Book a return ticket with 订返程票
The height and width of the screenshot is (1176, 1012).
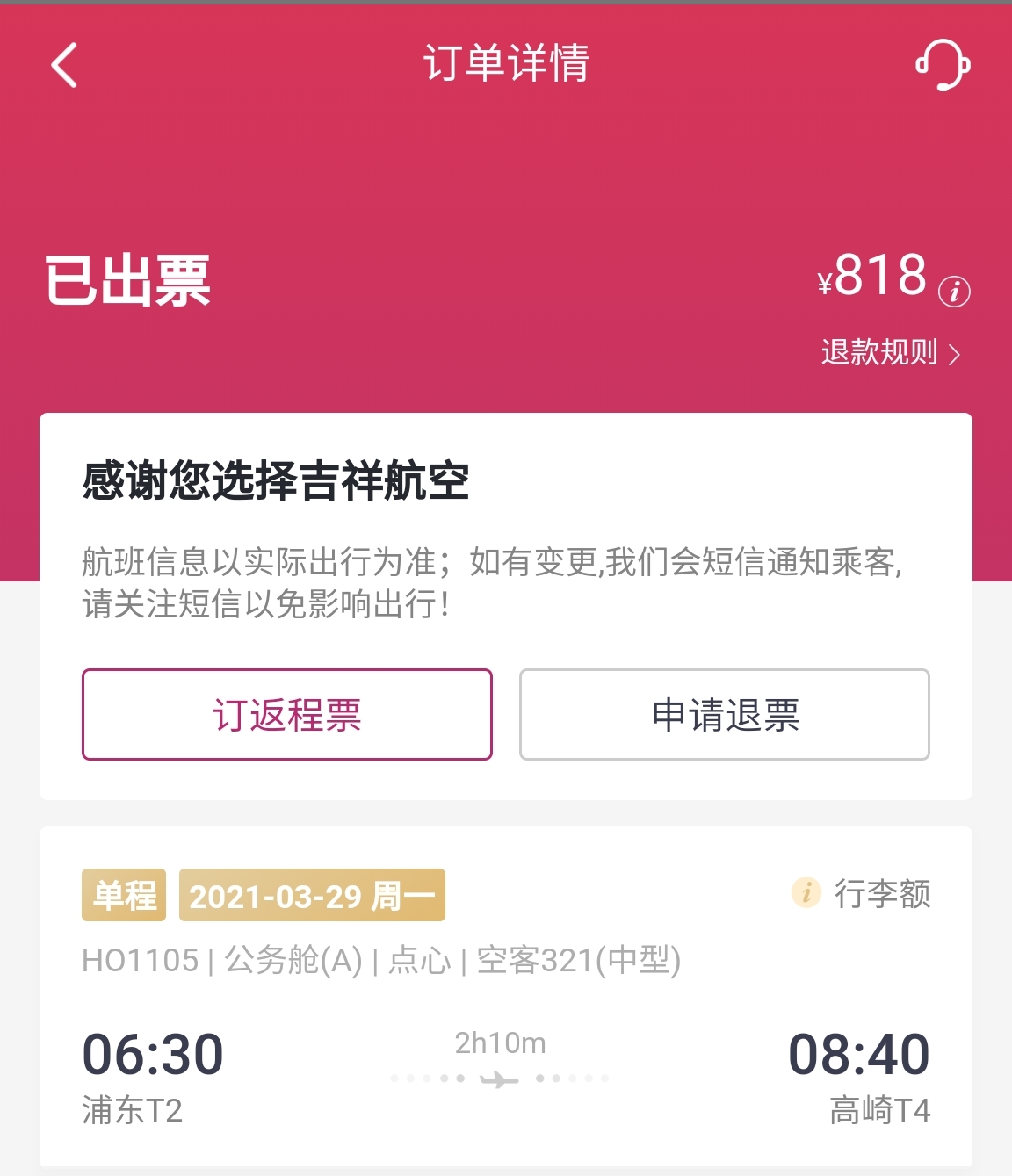[287, 715]
